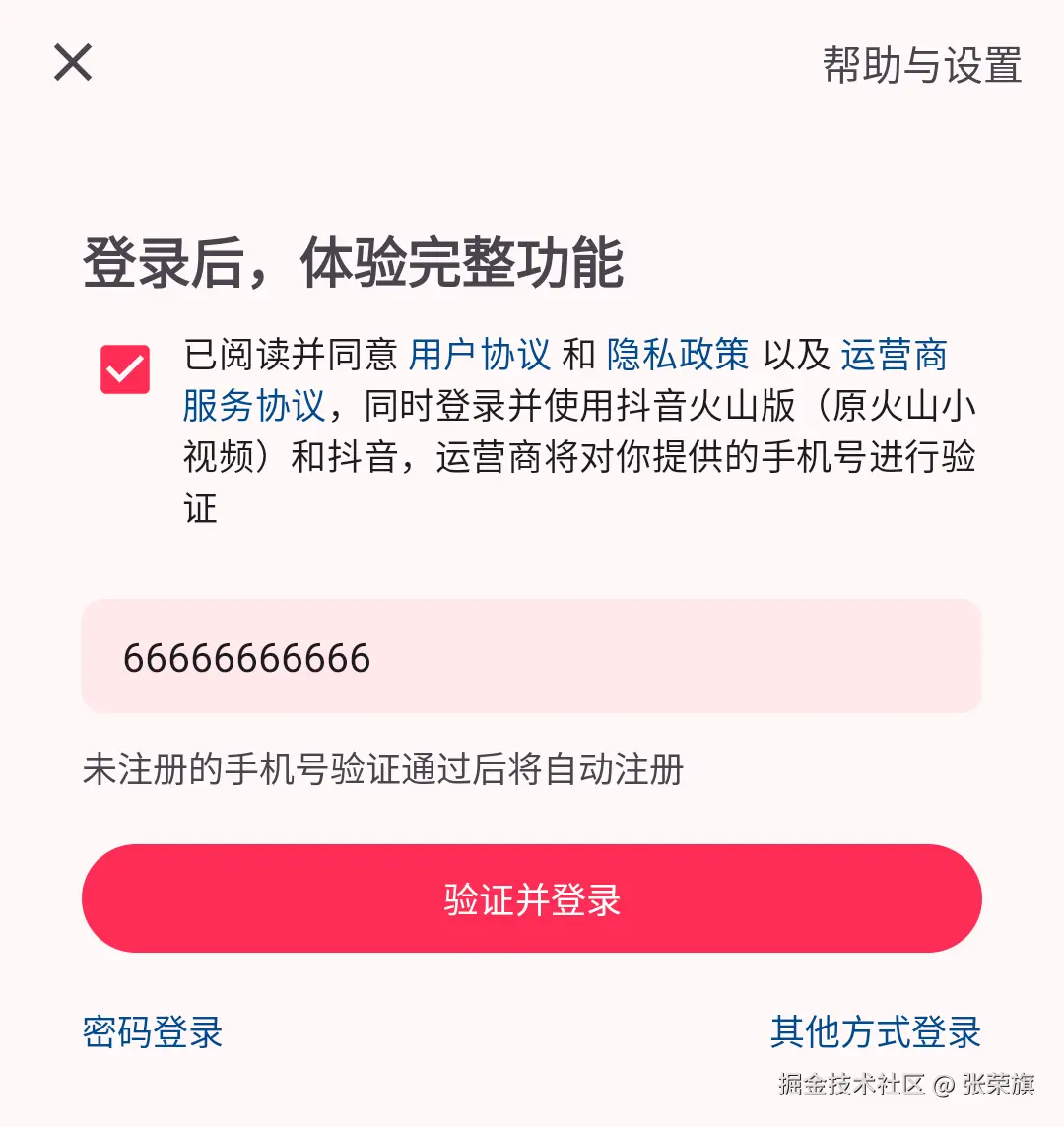Dismiss the login page using the close icon
1064x1127 pixels.
[71, 63]
